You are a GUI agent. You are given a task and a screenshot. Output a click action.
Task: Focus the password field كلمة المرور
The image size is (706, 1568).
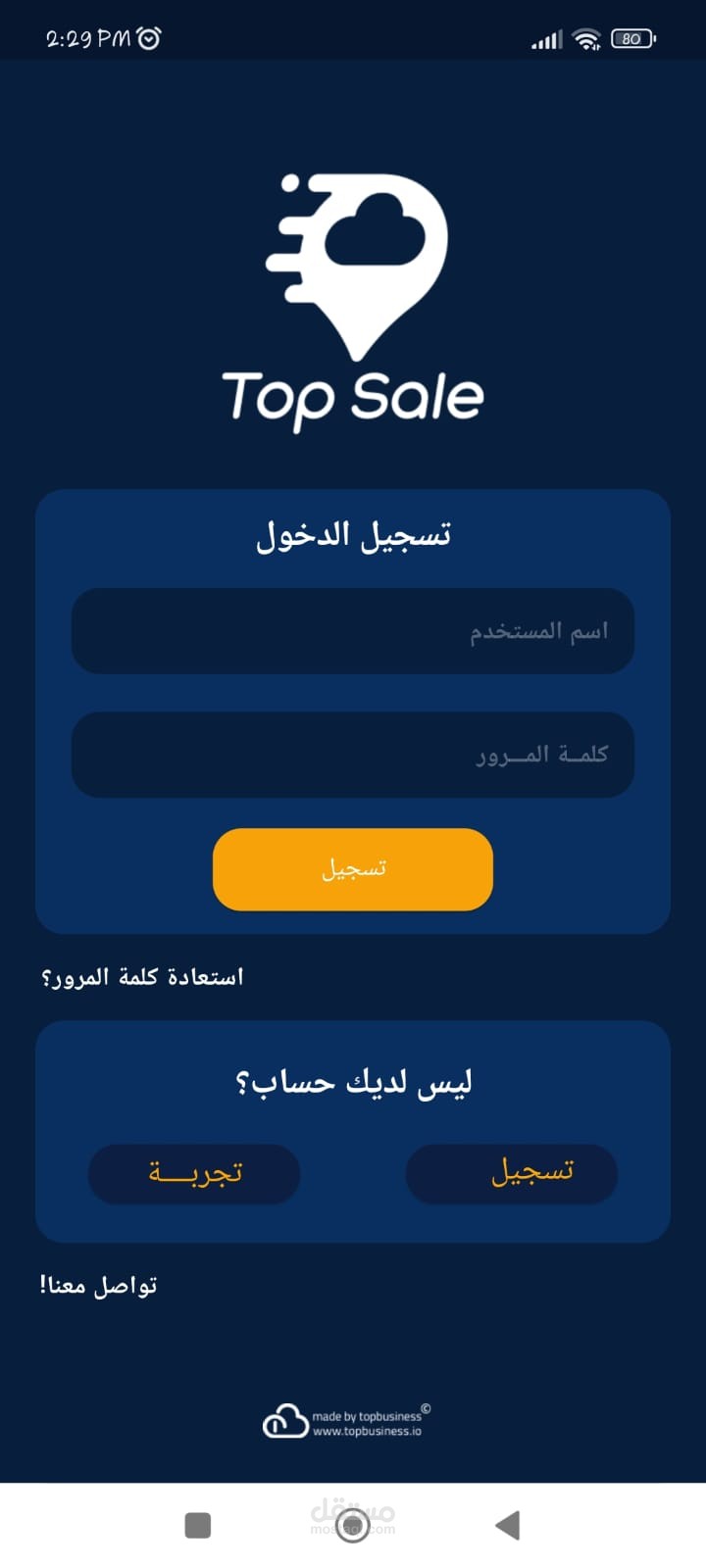click(353, 755)
